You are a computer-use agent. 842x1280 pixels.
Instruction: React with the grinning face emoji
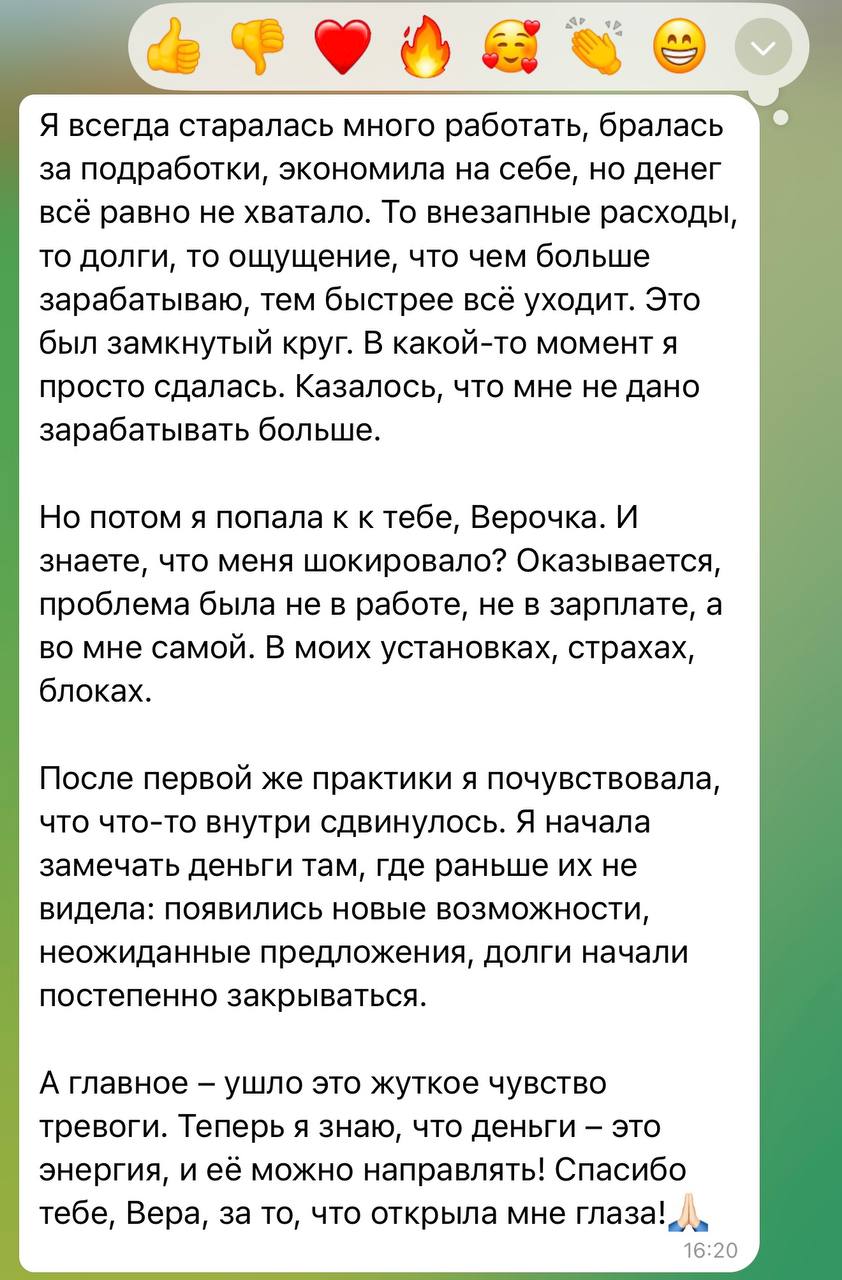coord(678,47)
